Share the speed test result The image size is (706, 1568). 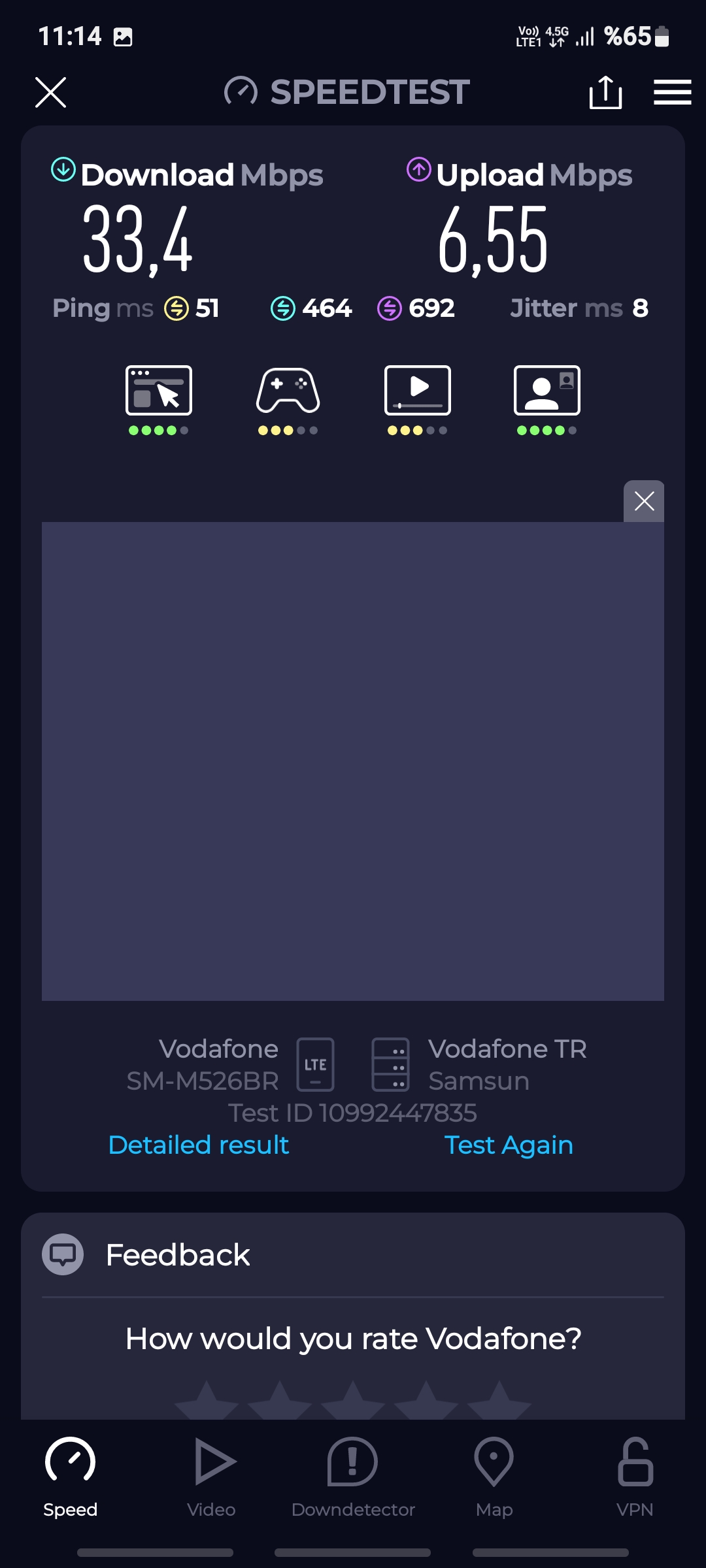click(x=605, y=92)
